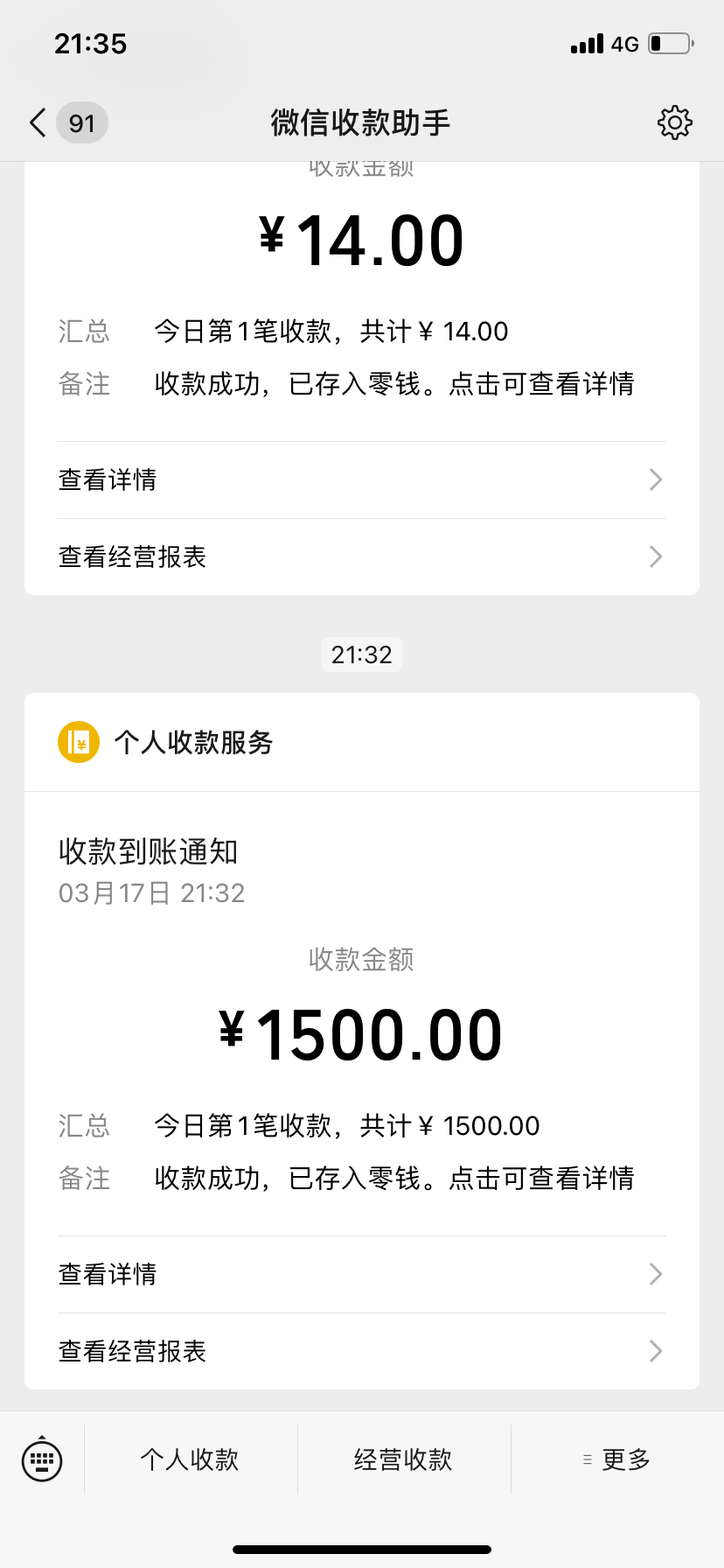Expand details via chevron beside ¥1500 查看详情
Image resolution: width=724 pixels, height=1568 pixels.
coord(656,1274)
